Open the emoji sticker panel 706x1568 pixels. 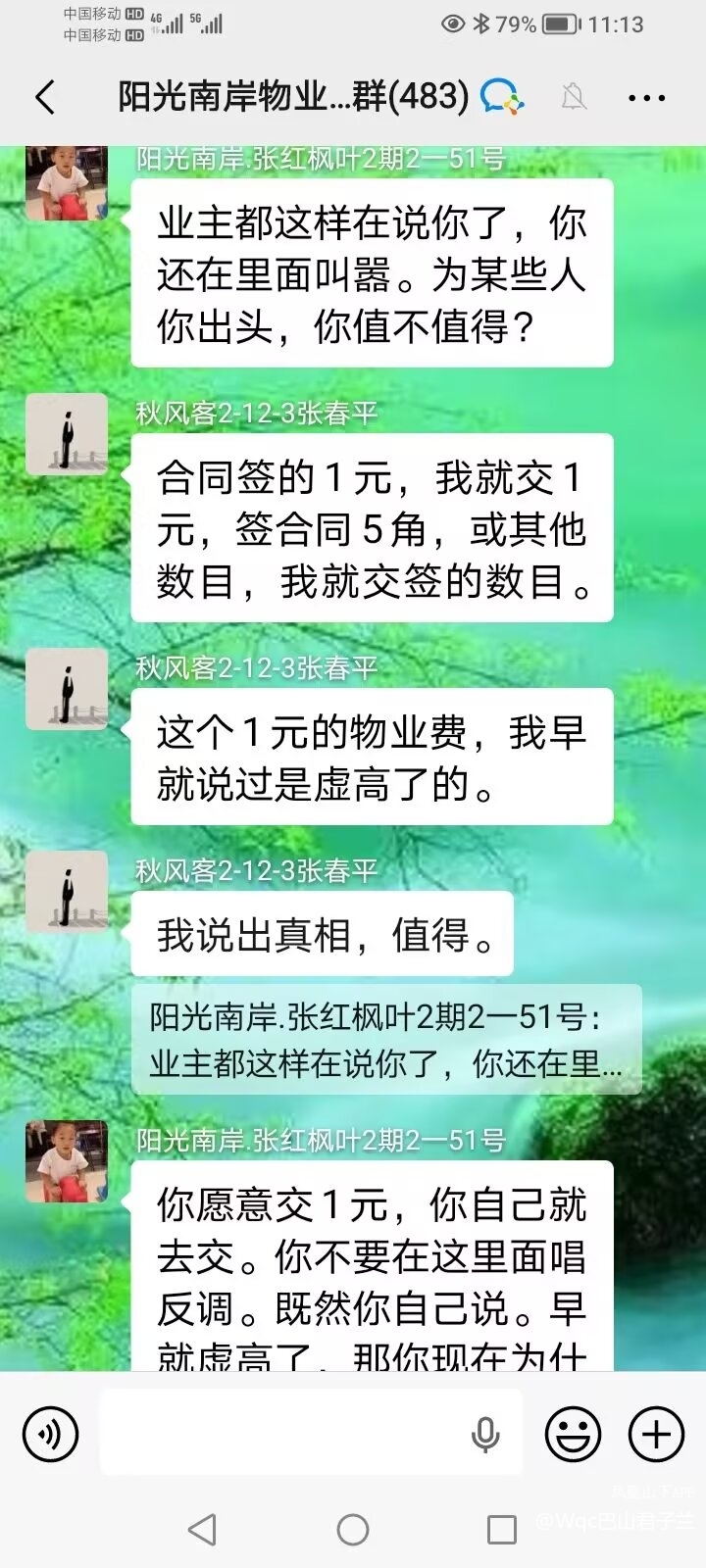(x=573, y=1435)
